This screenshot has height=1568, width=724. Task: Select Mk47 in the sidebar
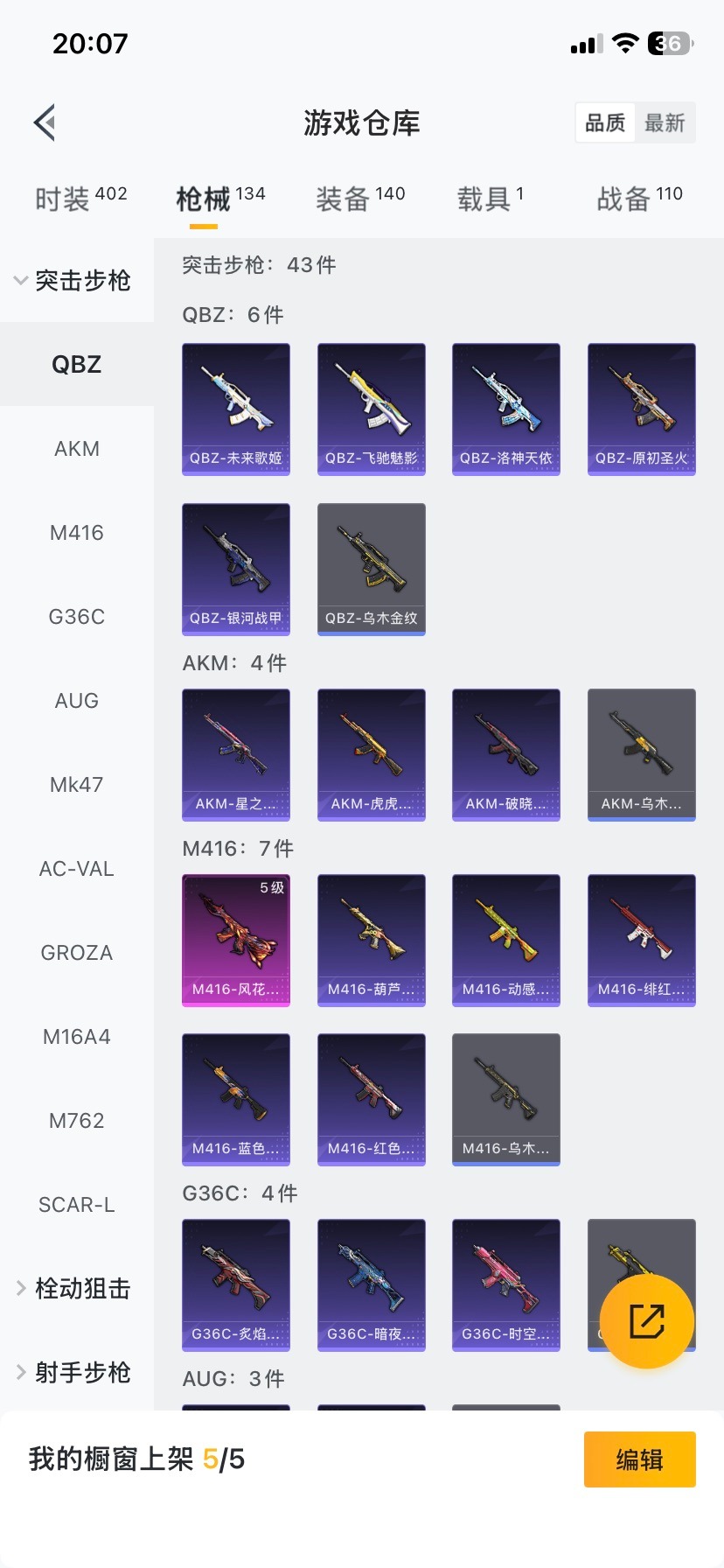[77, 785]
